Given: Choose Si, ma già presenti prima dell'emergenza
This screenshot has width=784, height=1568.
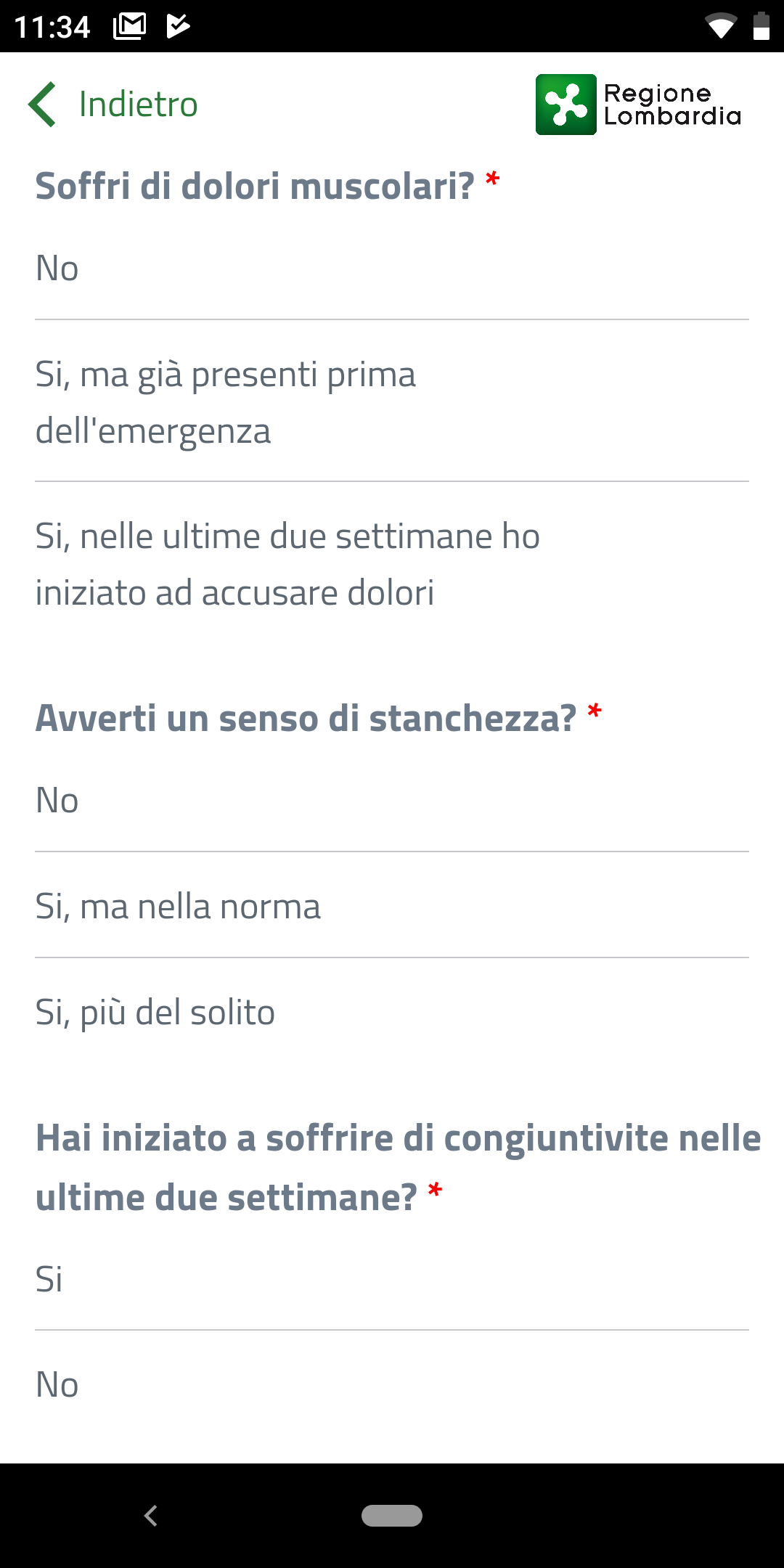Looking at the screenshot, I should tap(392, 403).
